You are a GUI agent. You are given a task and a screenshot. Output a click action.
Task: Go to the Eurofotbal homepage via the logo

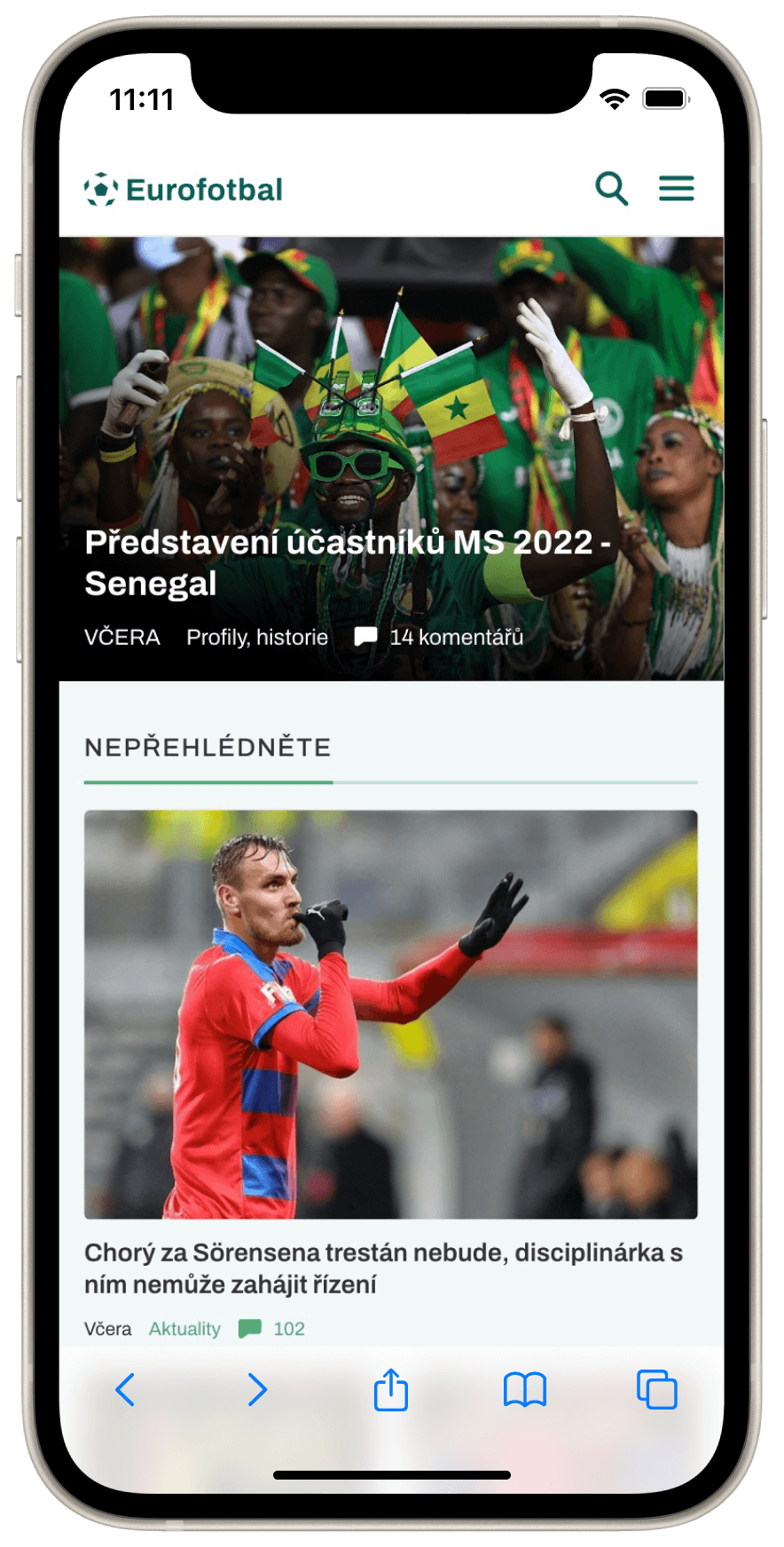(184, 189)
